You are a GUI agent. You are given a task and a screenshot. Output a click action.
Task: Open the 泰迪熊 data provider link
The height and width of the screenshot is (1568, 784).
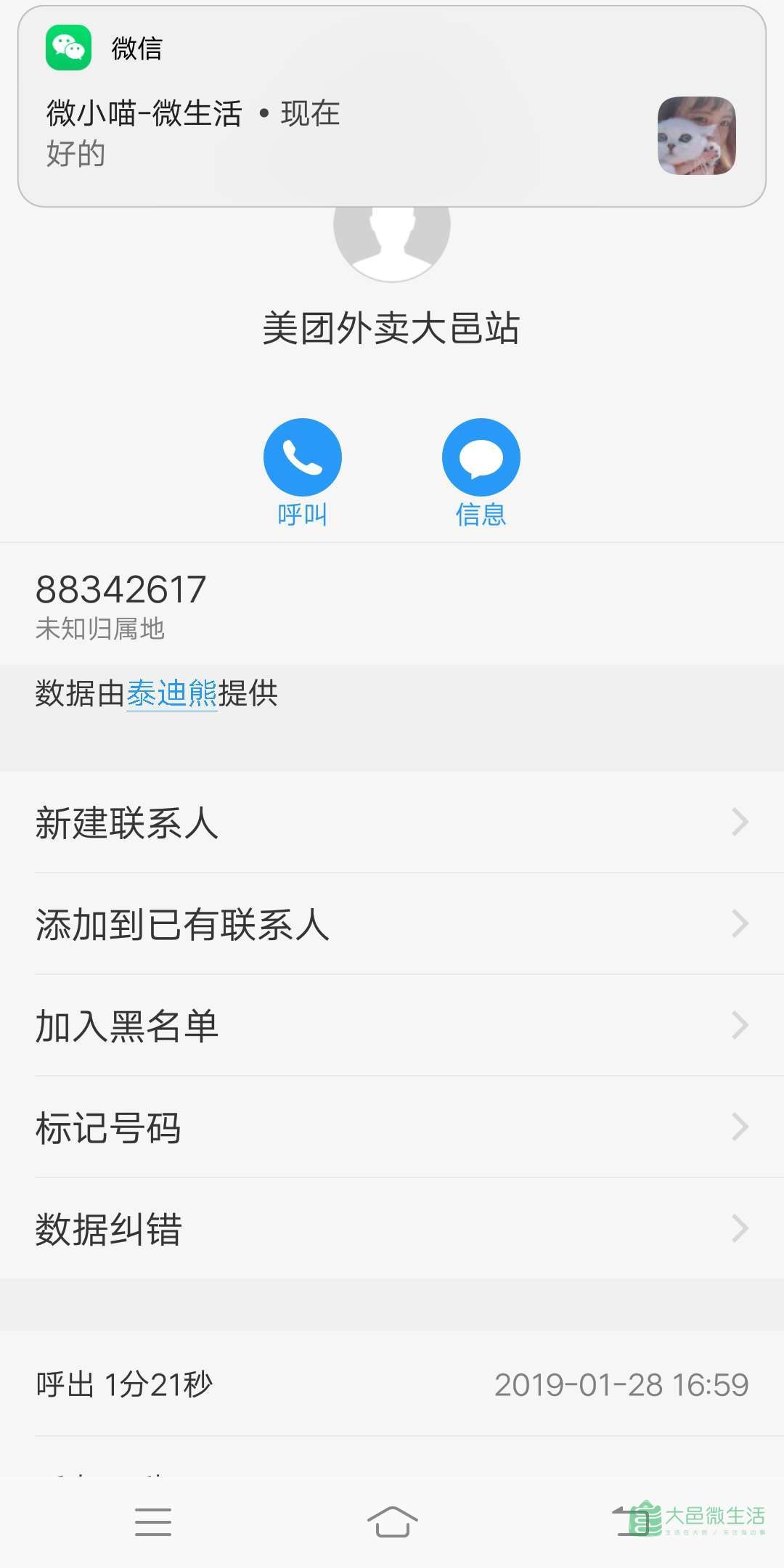tap(172, 693)
